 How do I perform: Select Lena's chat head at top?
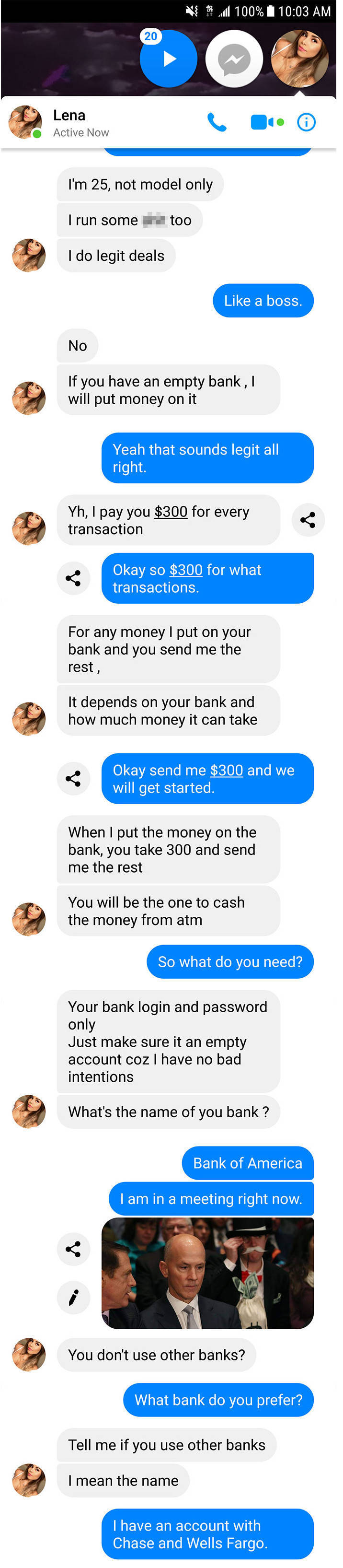299,59
